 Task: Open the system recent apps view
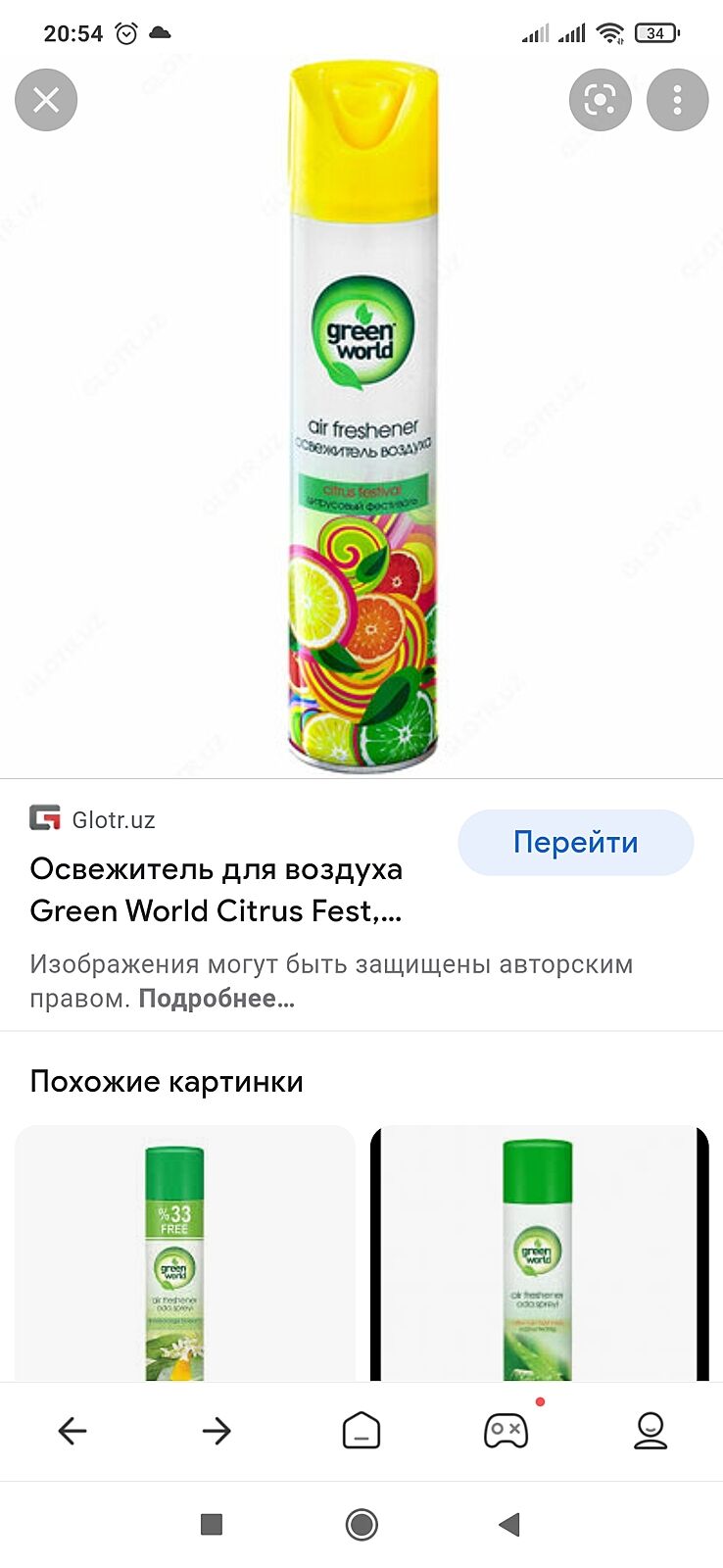(212, 1524)
